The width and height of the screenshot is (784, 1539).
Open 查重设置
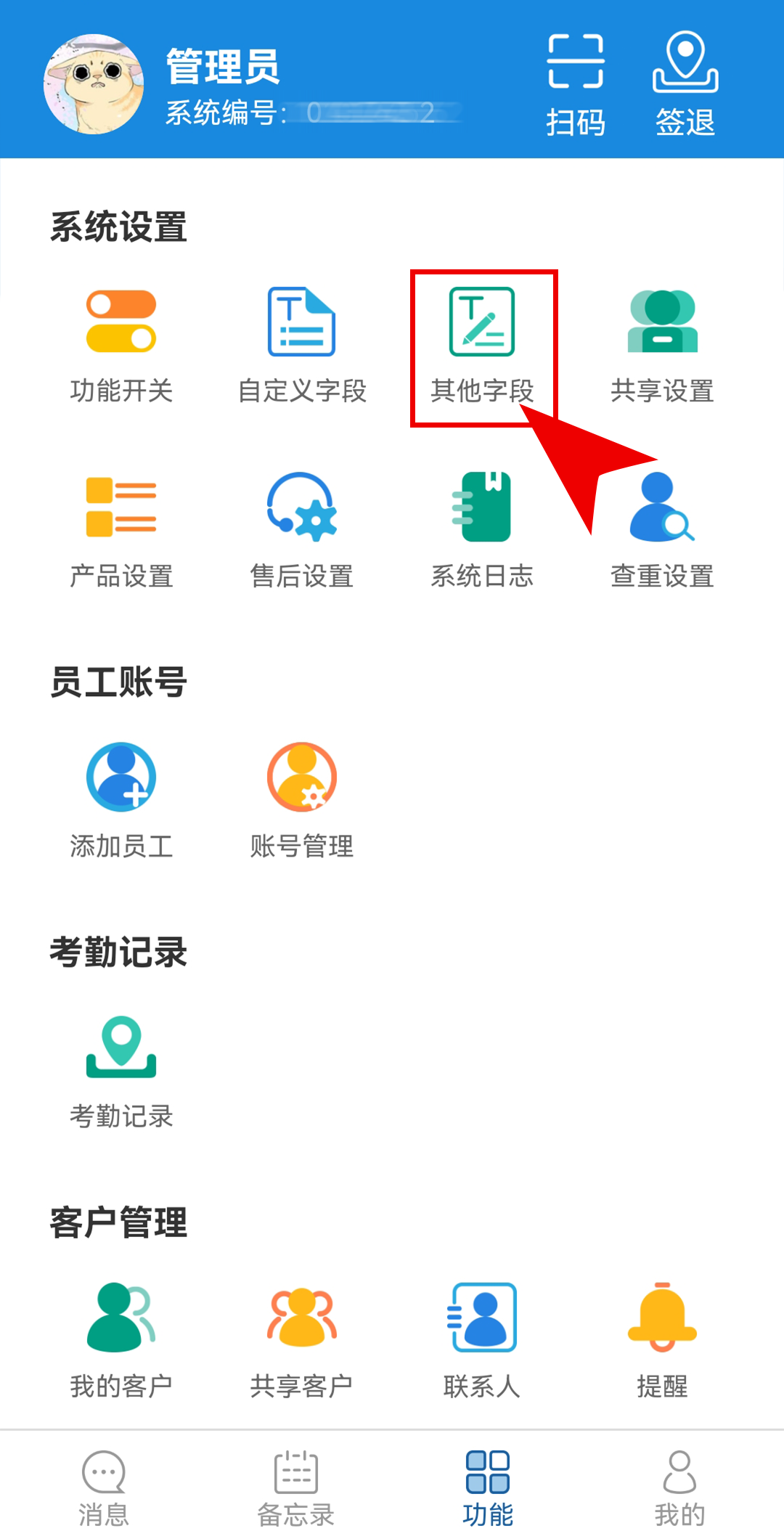pos(662,530)
